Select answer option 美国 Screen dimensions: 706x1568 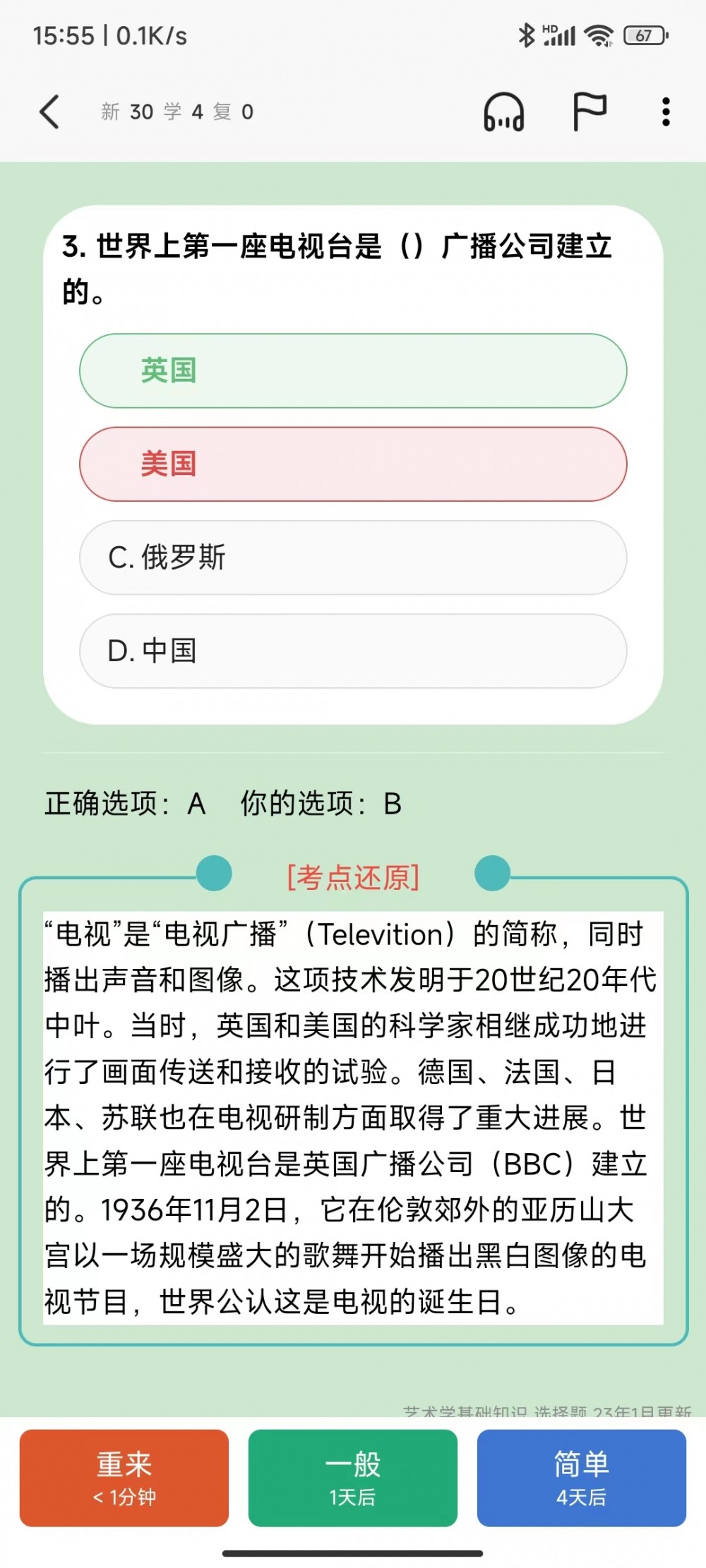353,464
